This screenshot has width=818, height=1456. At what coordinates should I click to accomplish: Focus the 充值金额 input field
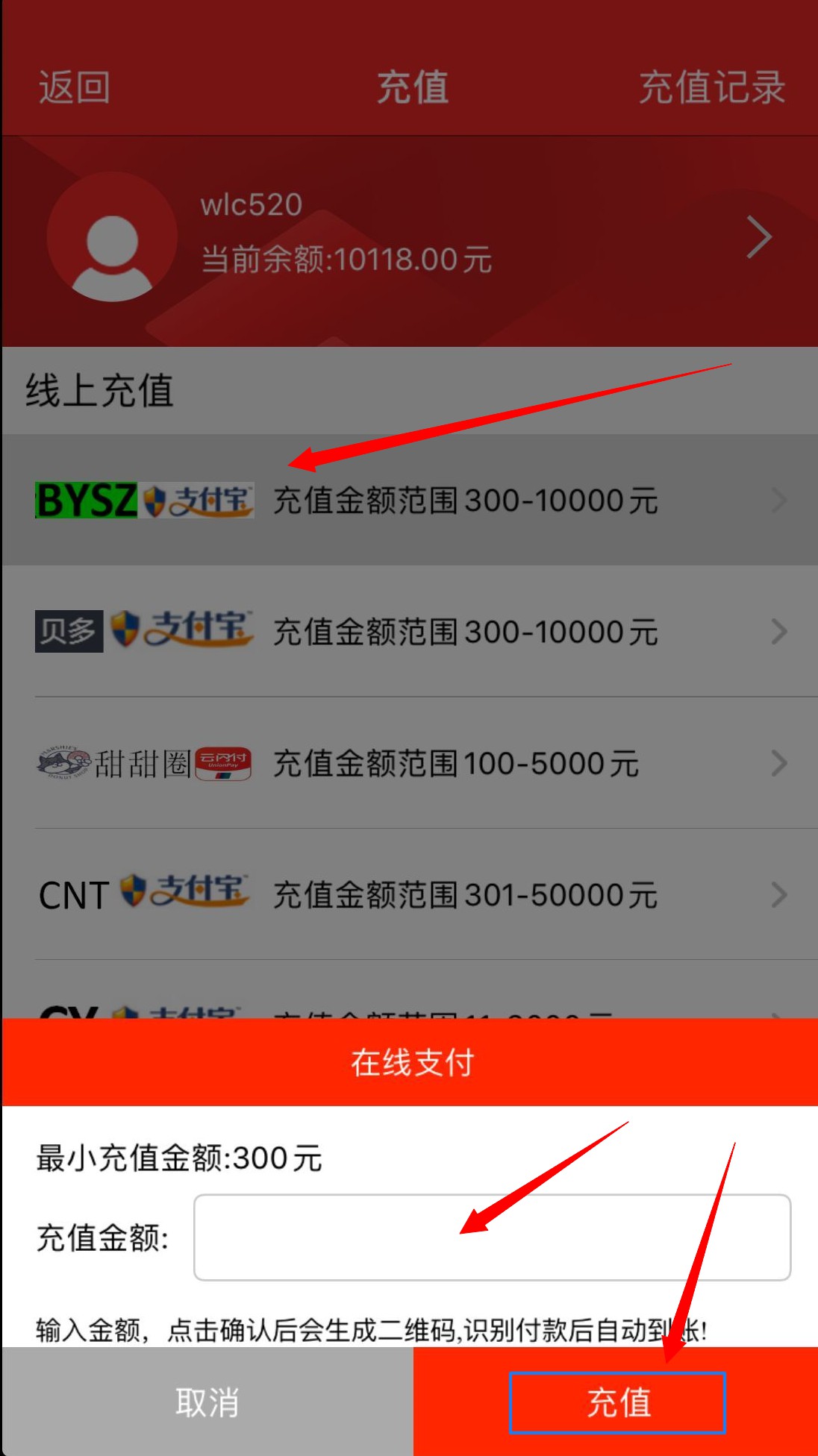(492, 1237)
